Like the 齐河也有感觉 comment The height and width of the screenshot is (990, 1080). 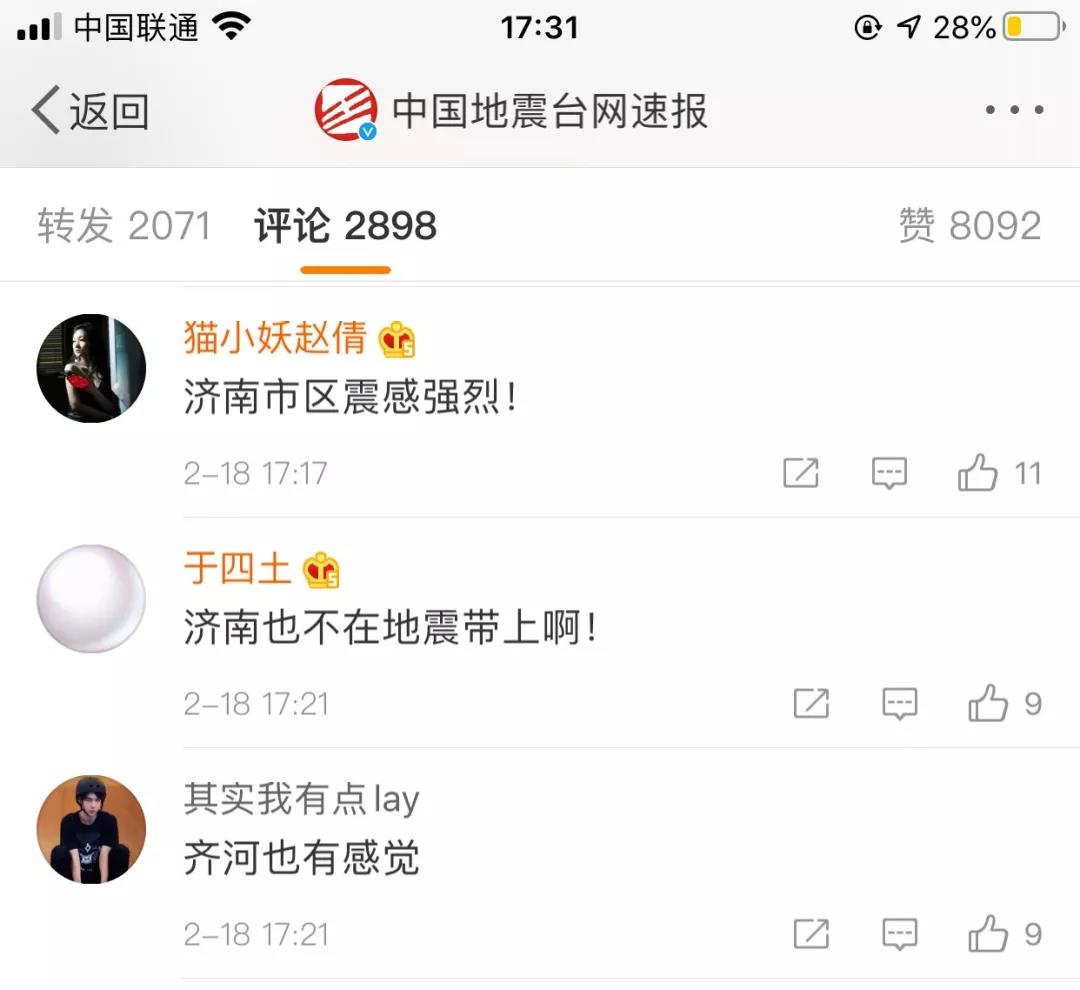tap(988, 934)
